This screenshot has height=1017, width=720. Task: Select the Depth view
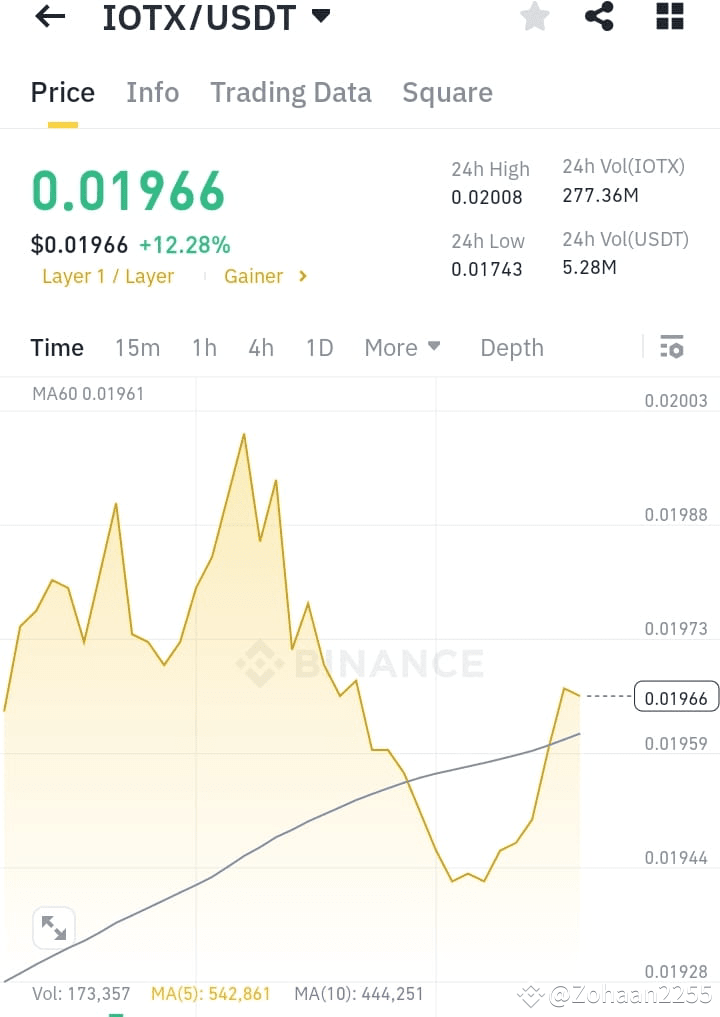point(511,347)
